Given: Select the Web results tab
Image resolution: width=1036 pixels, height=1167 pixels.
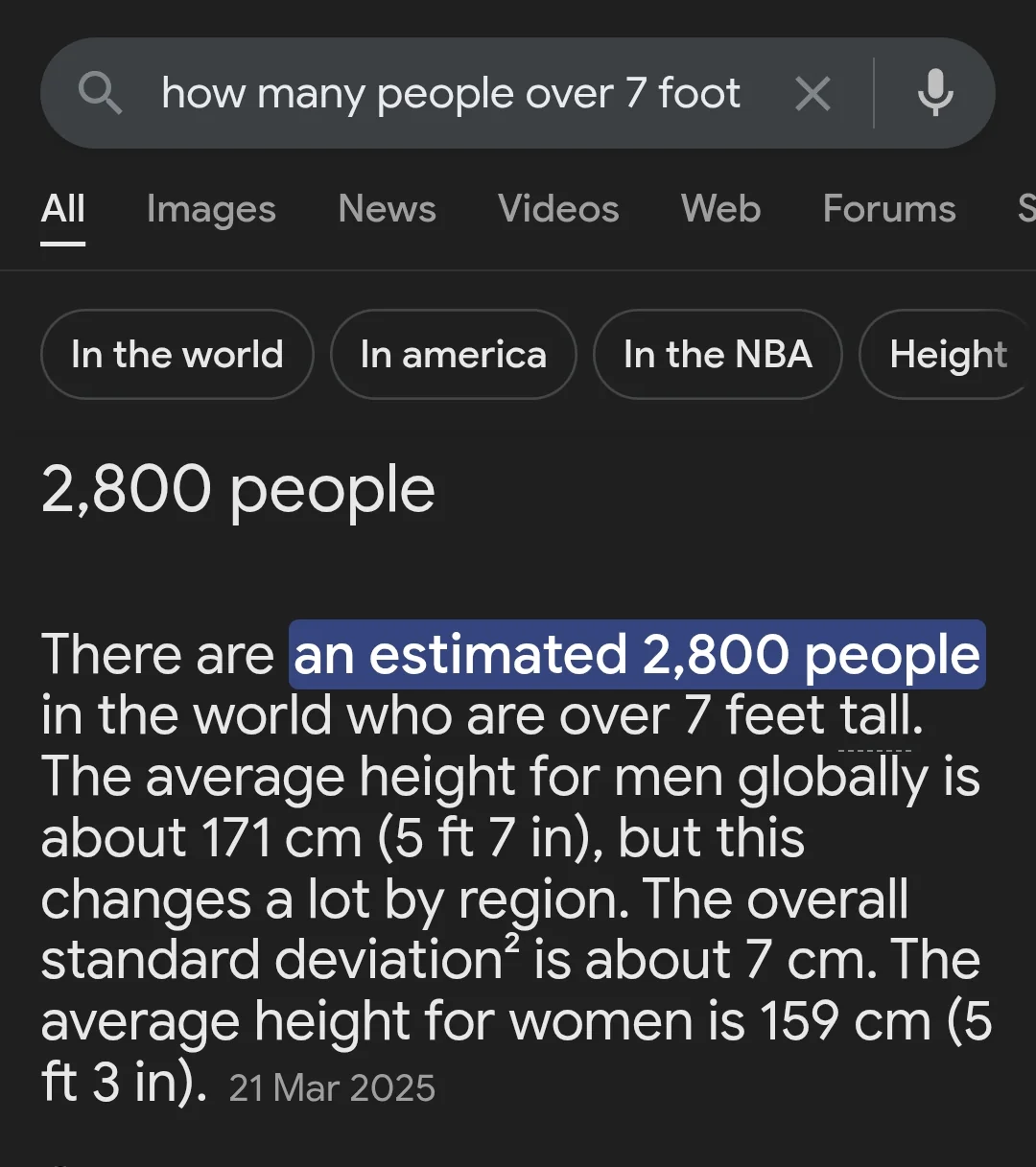Looking at the screenshot, I should [720, 209].
